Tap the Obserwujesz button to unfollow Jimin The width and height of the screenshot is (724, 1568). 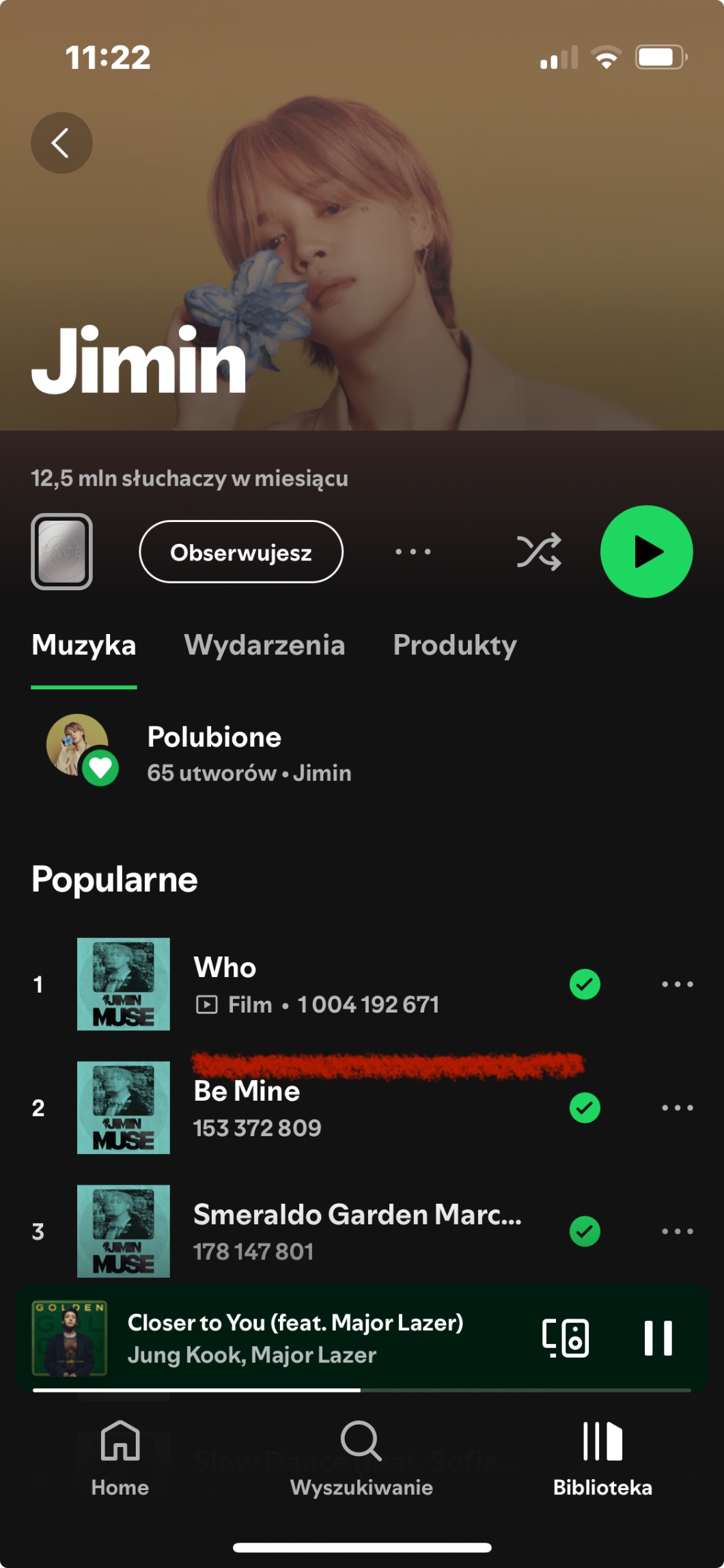240,552
